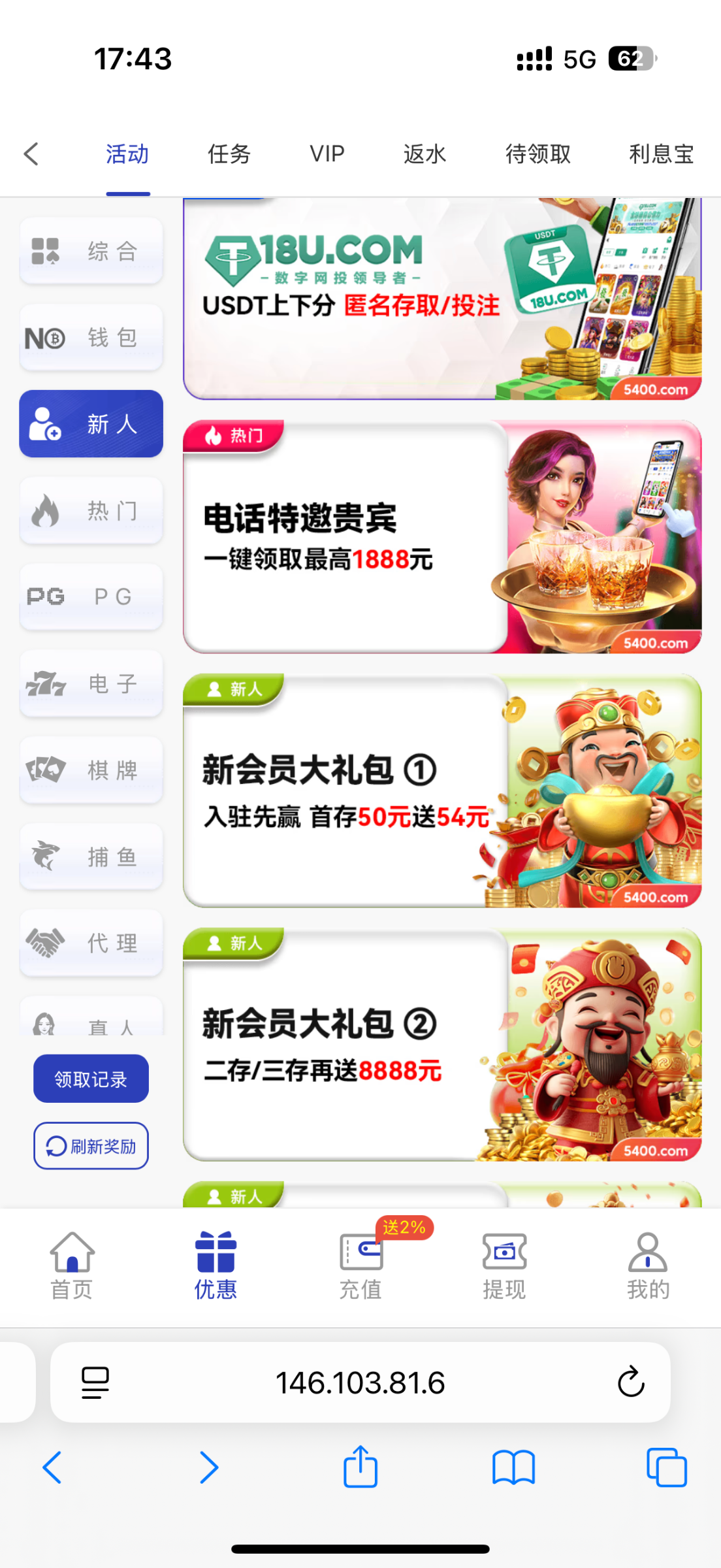Viewport: 721px width, 1568px height.
Task: Filter promotions by 热门
Action: coord(91,510)
